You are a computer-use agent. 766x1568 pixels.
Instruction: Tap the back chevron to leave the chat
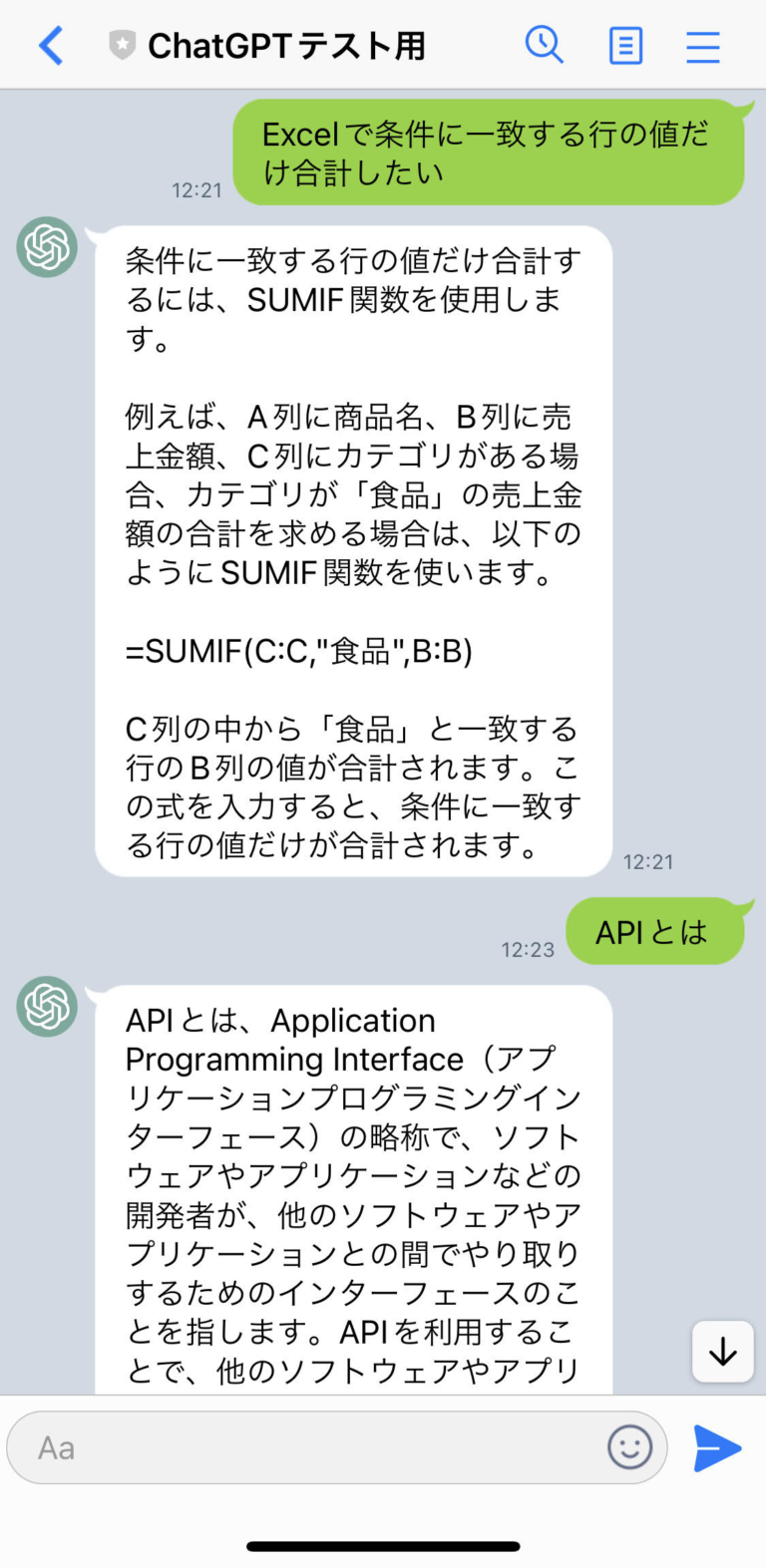(50, 45)
